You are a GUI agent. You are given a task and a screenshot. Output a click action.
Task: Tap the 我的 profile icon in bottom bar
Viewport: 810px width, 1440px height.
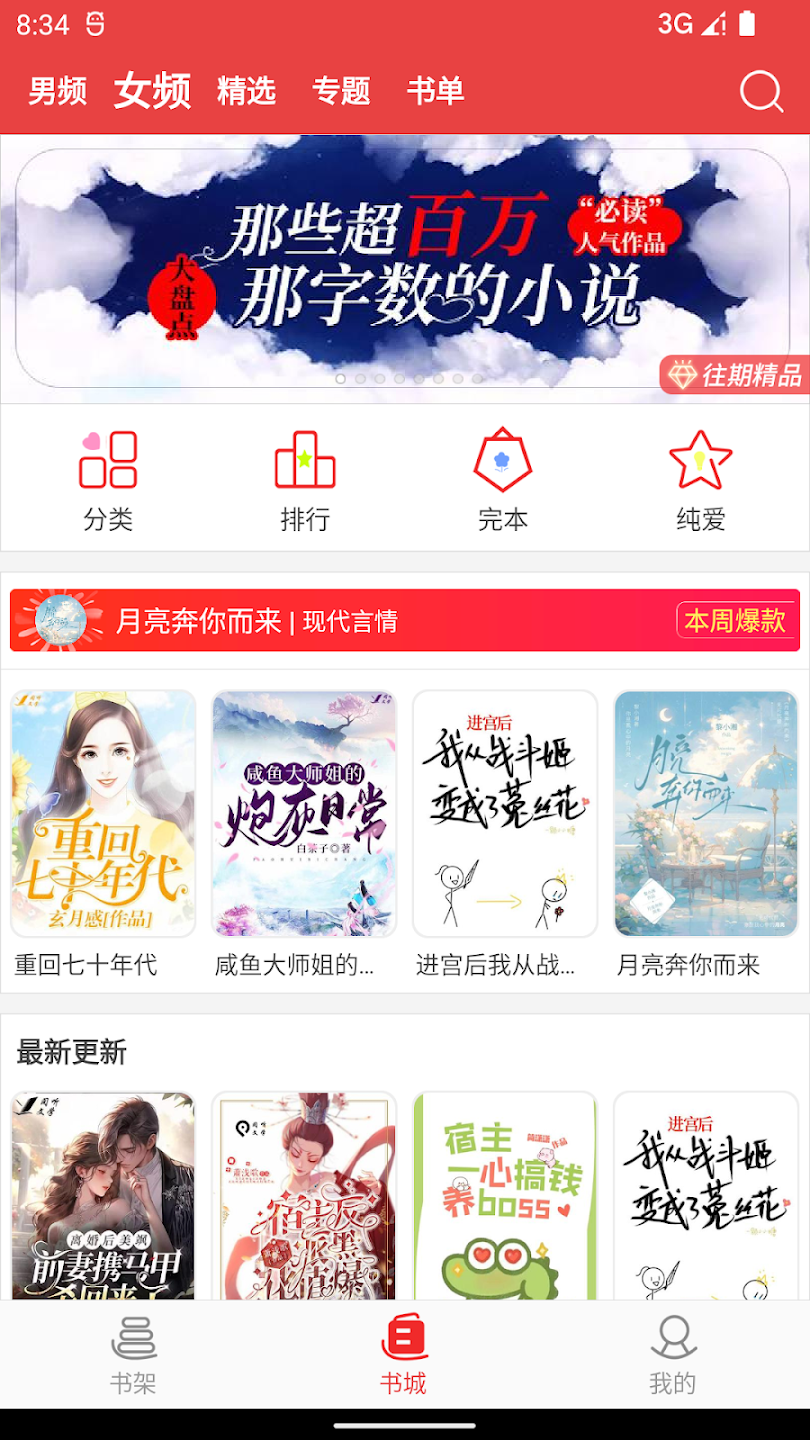click(x=675, y=1355)
